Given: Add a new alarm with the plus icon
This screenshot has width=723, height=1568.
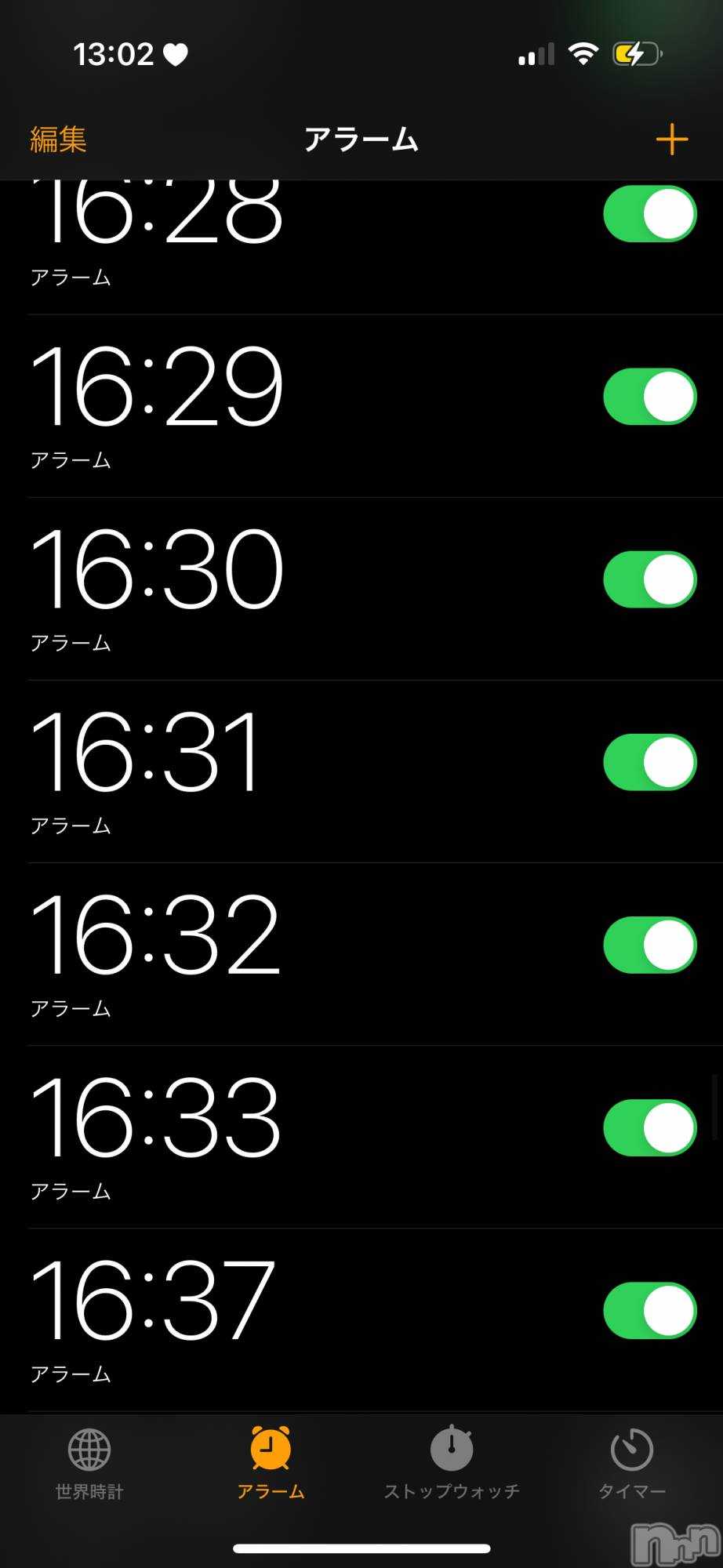Looking at the screenshot, I should click(671, 140).
